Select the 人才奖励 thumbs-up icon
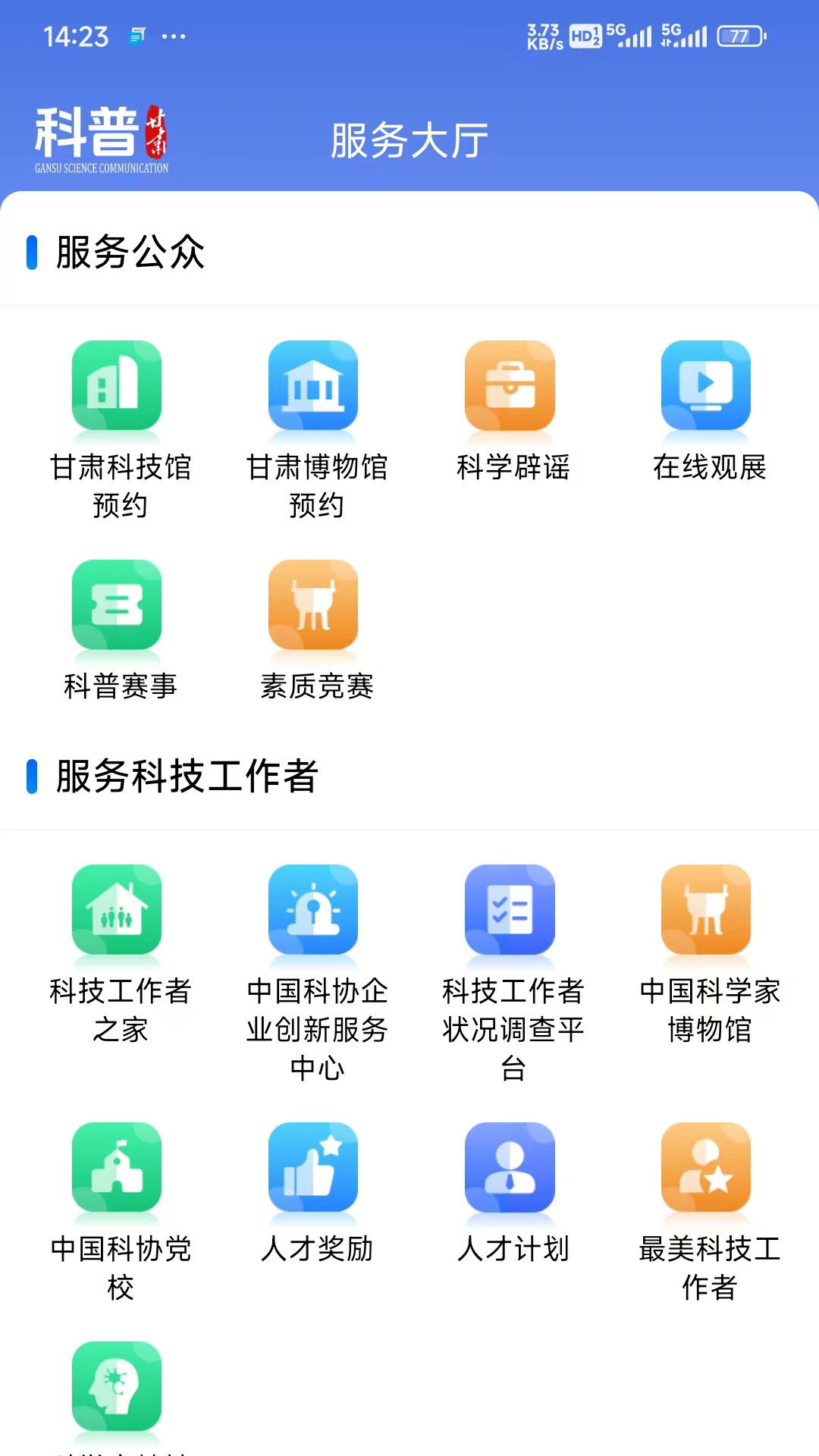The width and height of the screenshot is (819, 1456). [x=313, y=1168]
